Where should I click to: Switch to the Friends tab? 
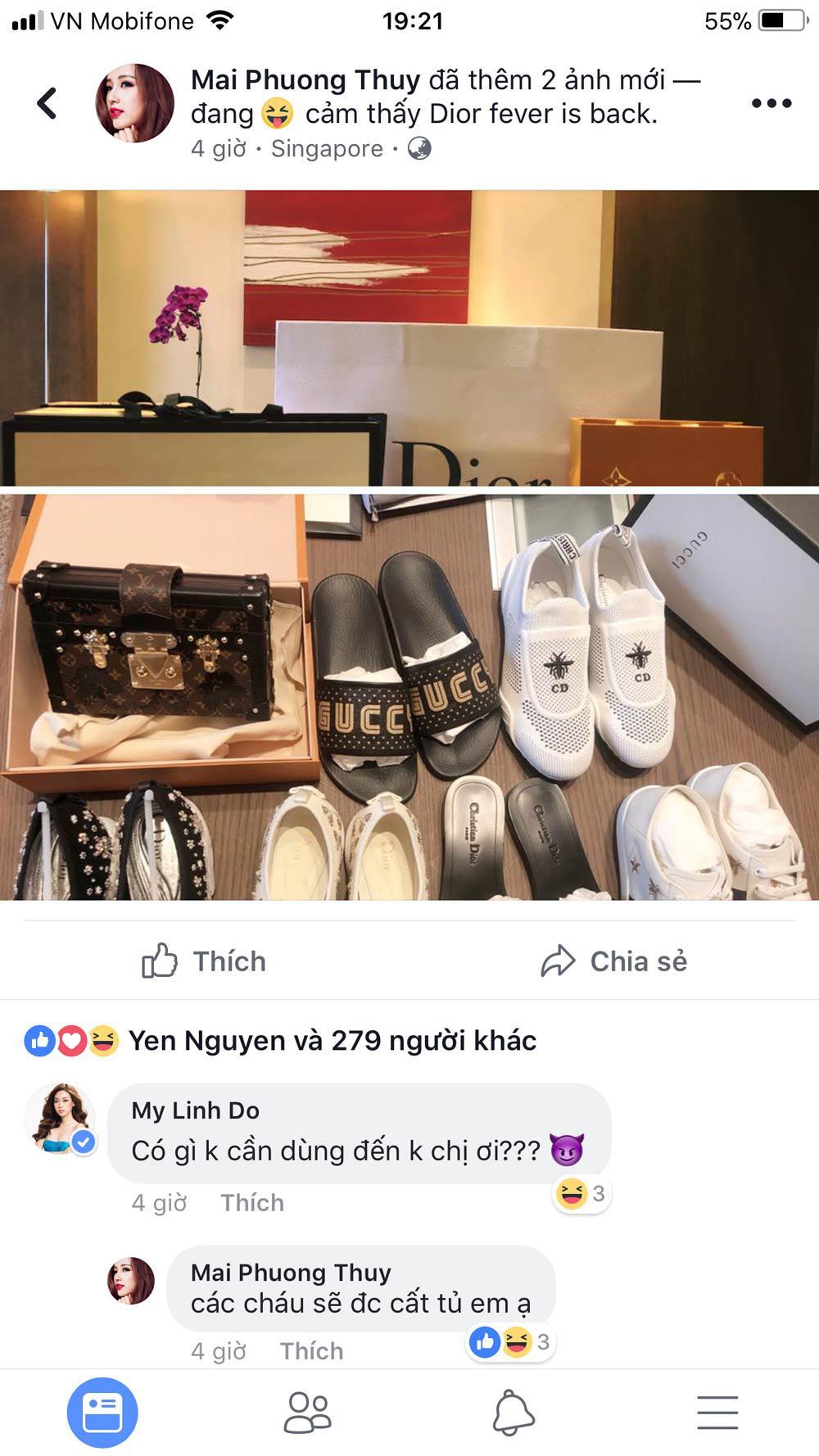coord(307,1412)
